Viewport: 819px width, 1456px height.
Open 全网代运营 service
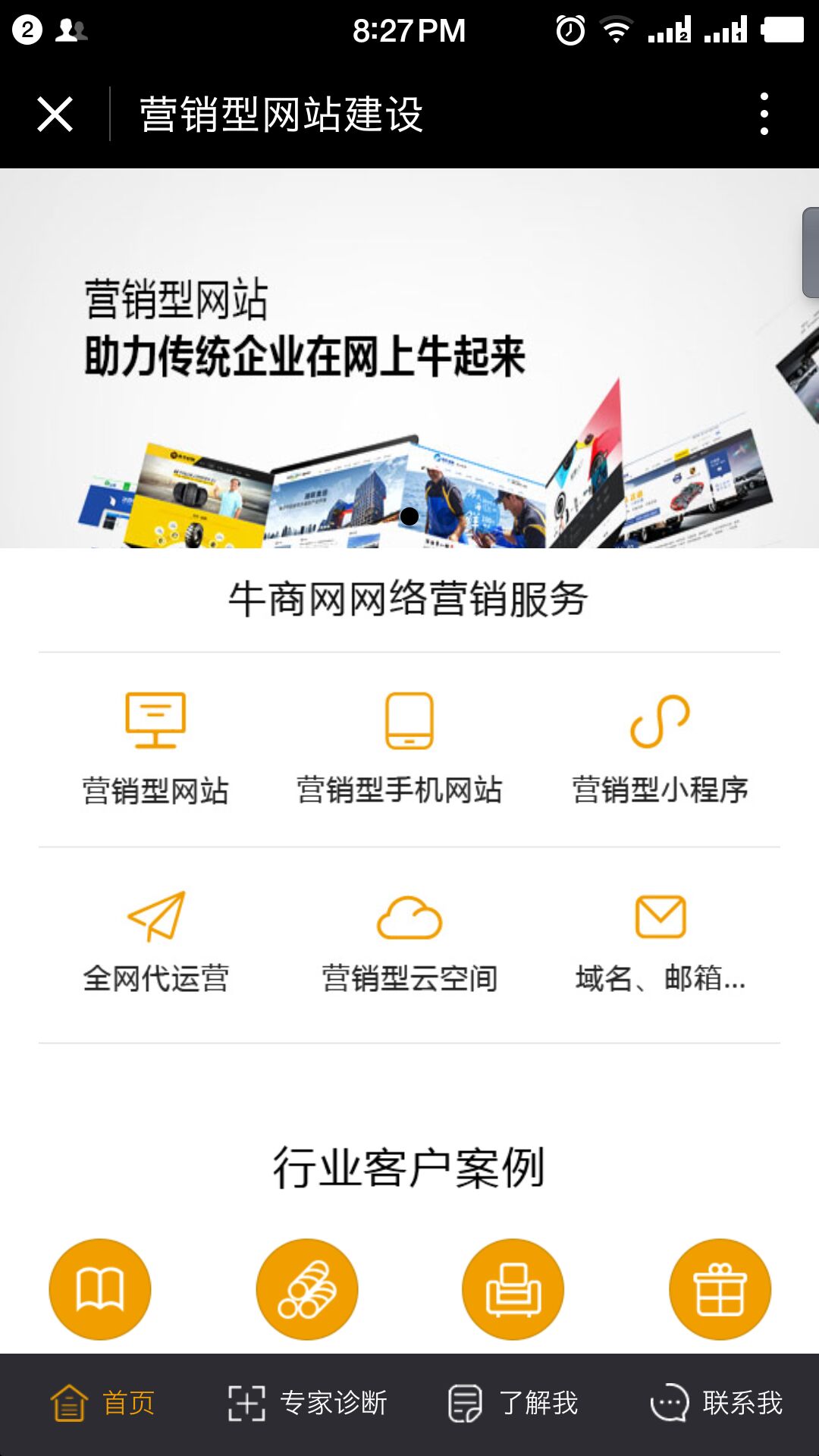coord(155,942)
